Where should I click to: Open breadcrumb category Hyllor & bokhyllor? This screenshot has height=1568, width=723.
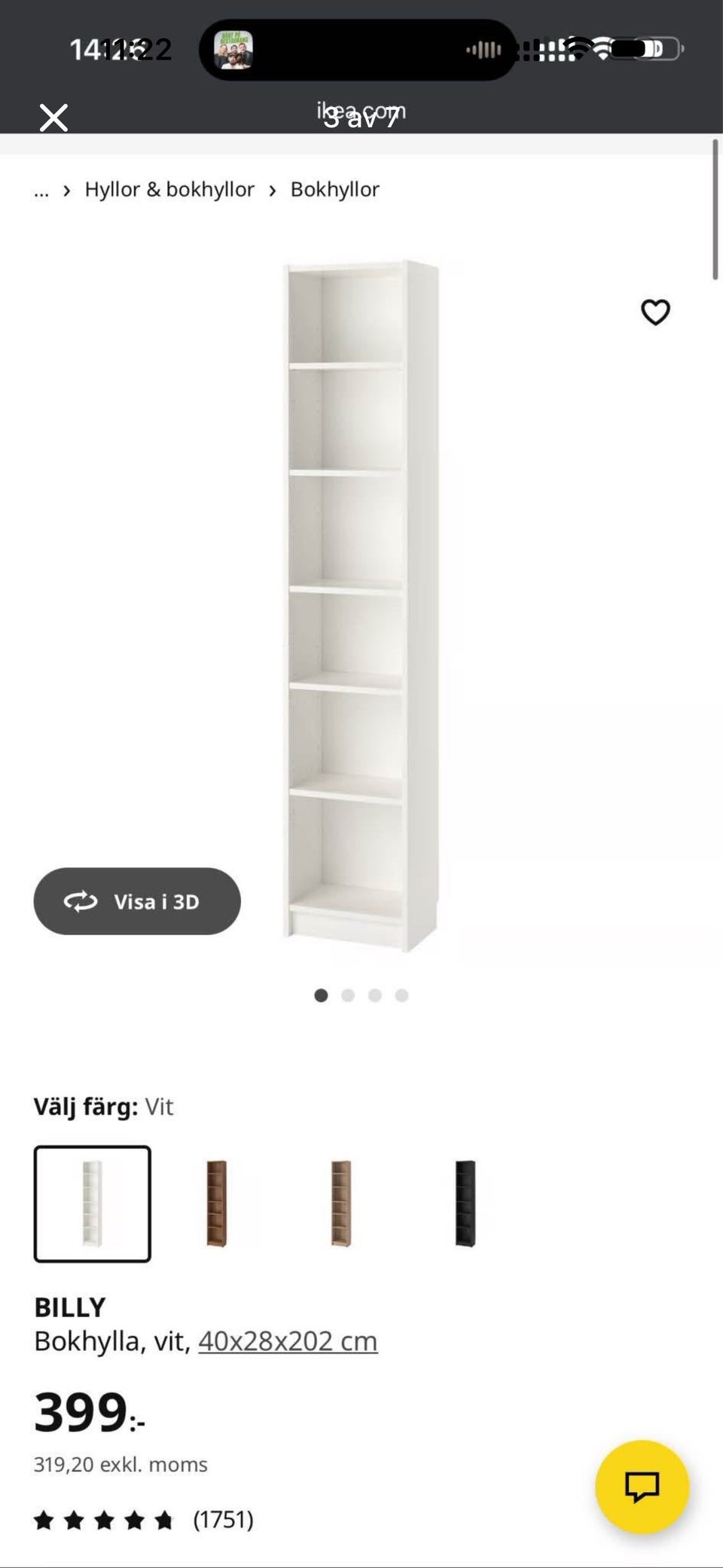click(x=169, y=189)
